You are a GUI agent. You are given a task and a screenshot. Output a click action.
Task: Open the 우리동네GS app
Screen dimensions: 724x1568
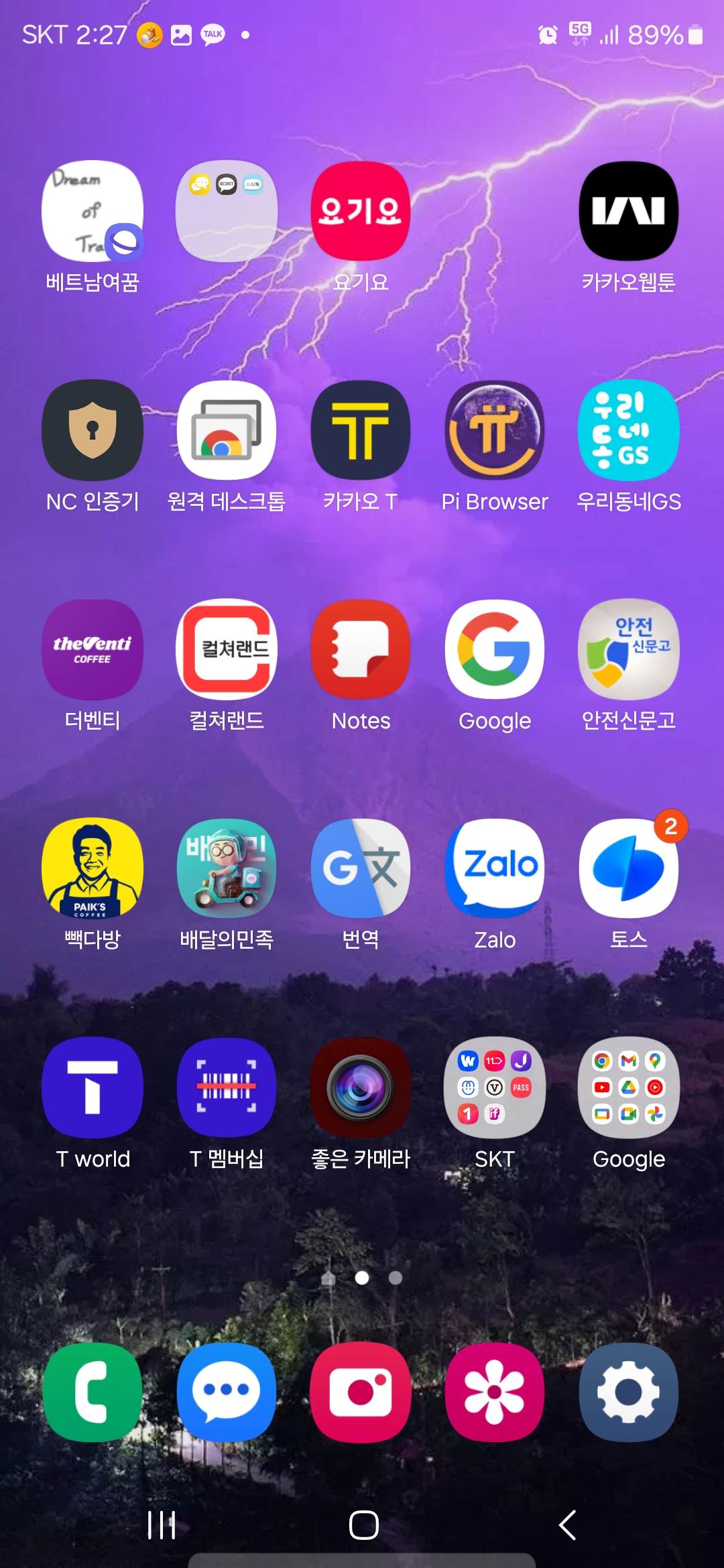(629, 431)
